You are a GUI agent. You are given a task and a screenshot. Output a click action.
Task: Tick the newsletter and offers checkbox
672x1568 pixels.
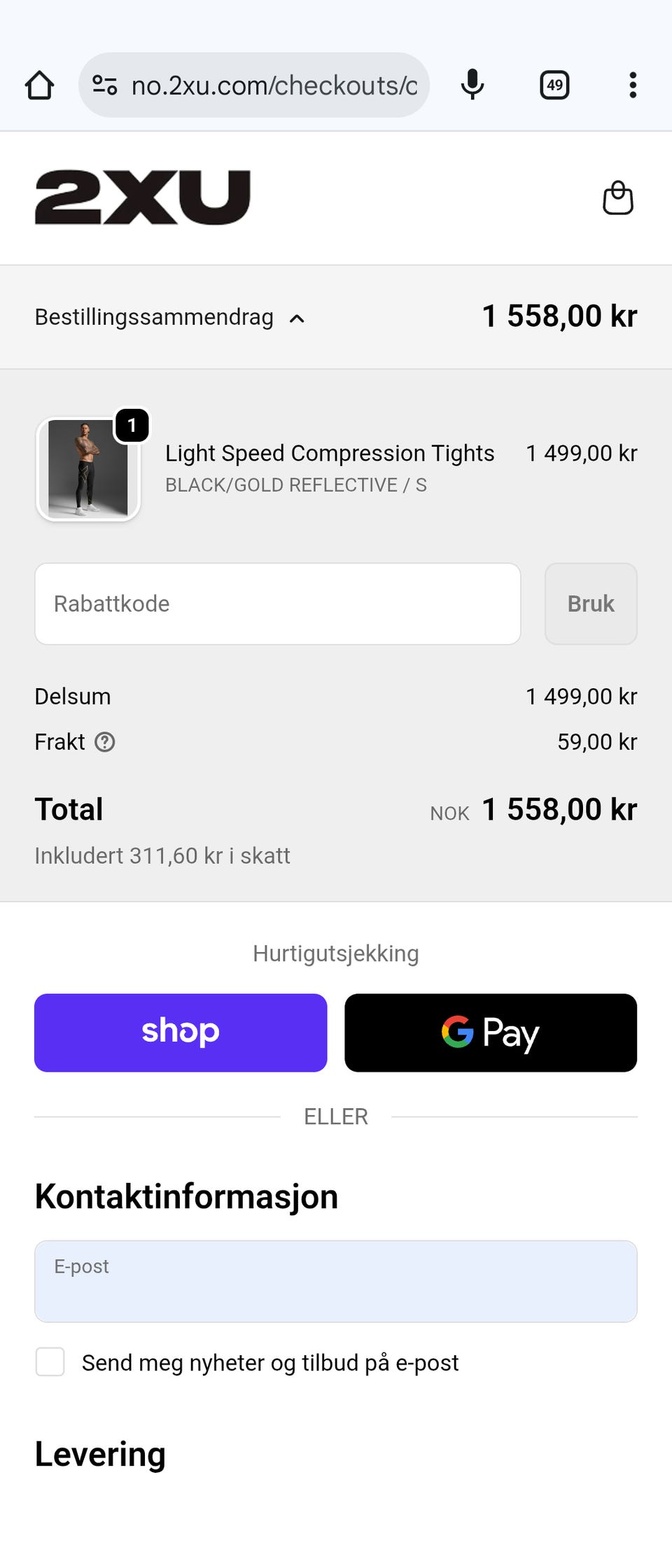[50, 1362]
